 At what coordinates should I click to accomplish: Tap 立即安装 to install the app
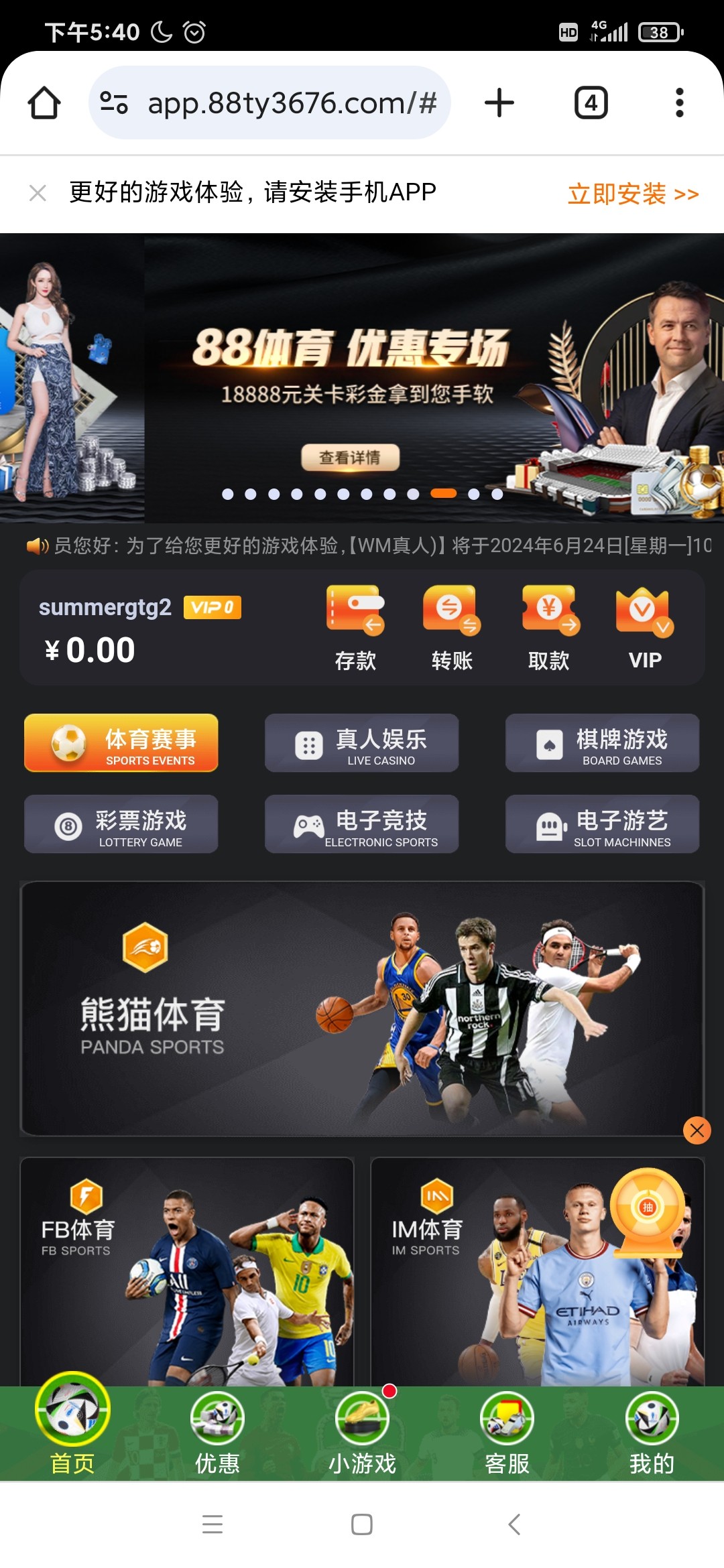tap(633, 194)
